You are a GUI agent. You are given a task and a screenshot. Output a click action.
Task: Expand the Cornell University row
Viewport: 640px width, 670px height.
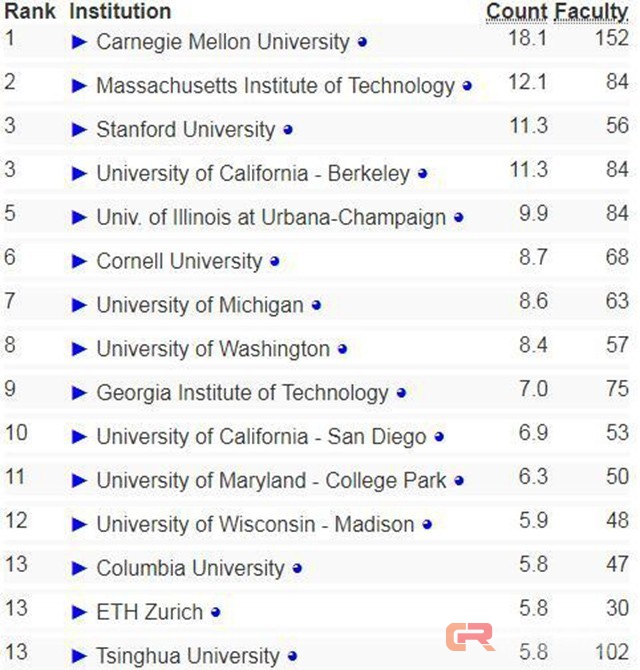(x=80, y=262)
